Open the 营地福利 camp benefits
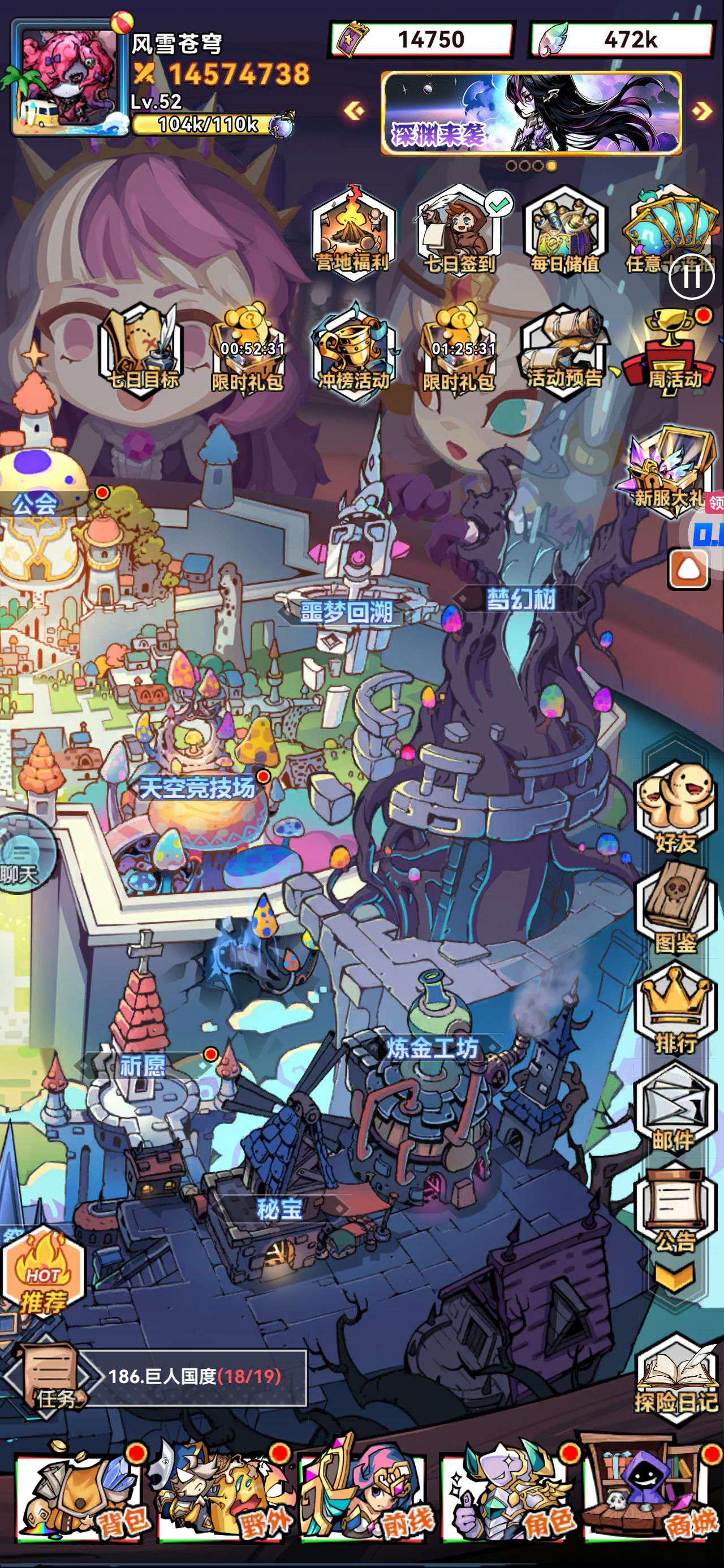The height and width of the screenshot is (1568, 724). [x=353, y=232]
